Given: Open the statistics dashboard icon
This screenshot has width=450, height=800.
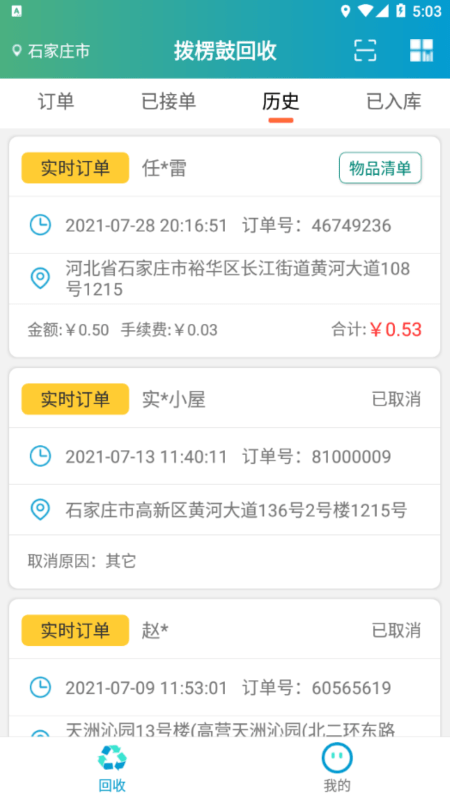Looking at the screenshot, I should [421, 51].
